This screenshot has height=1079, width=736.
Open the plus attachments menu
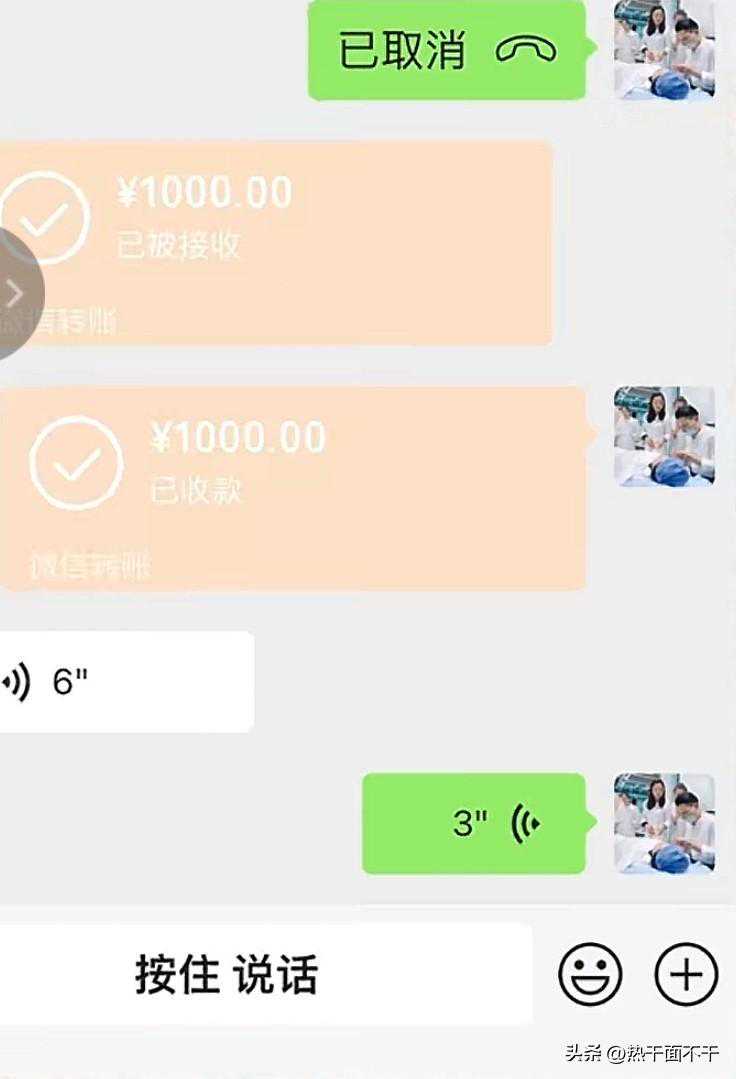[686, 974]
